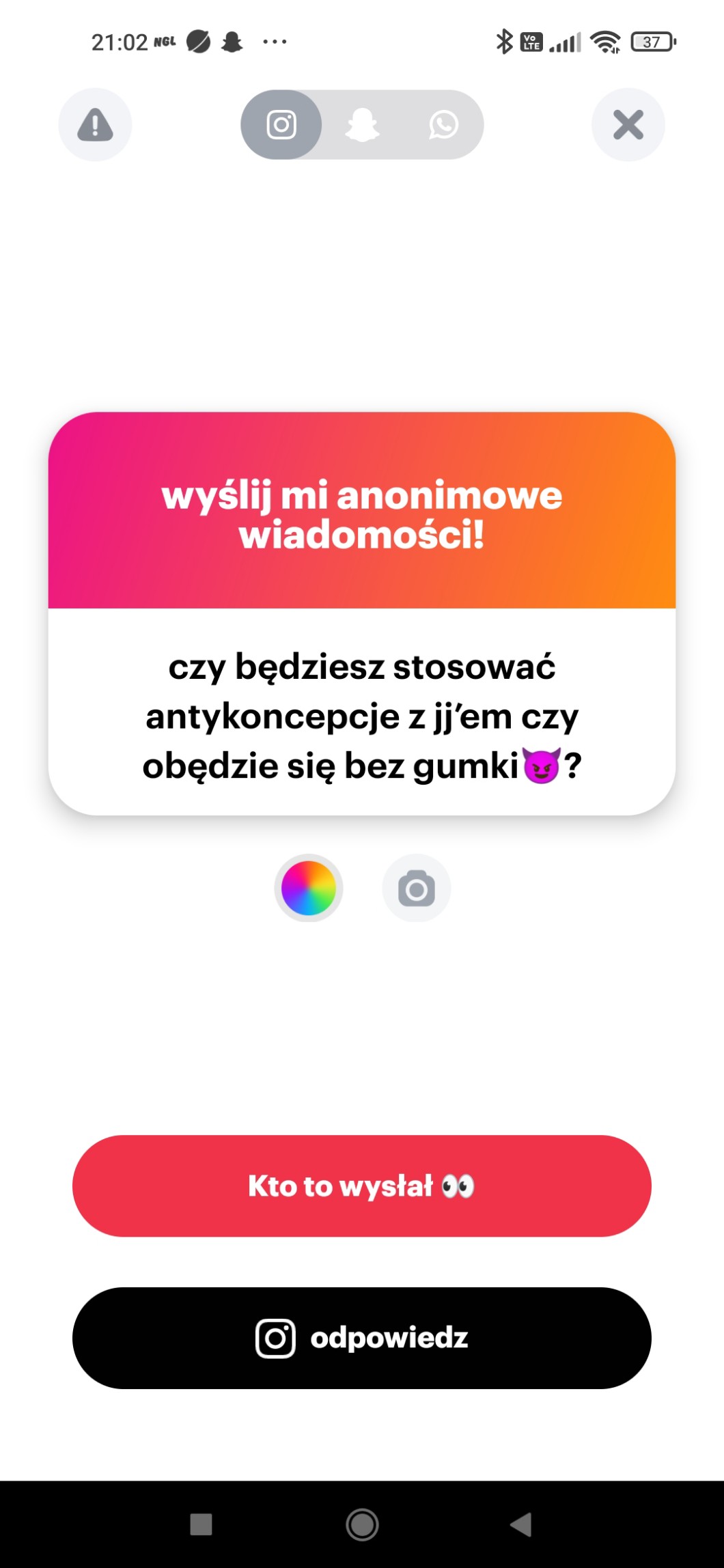Tap 'Kto to wysłał' to reveal sender

362,1186
